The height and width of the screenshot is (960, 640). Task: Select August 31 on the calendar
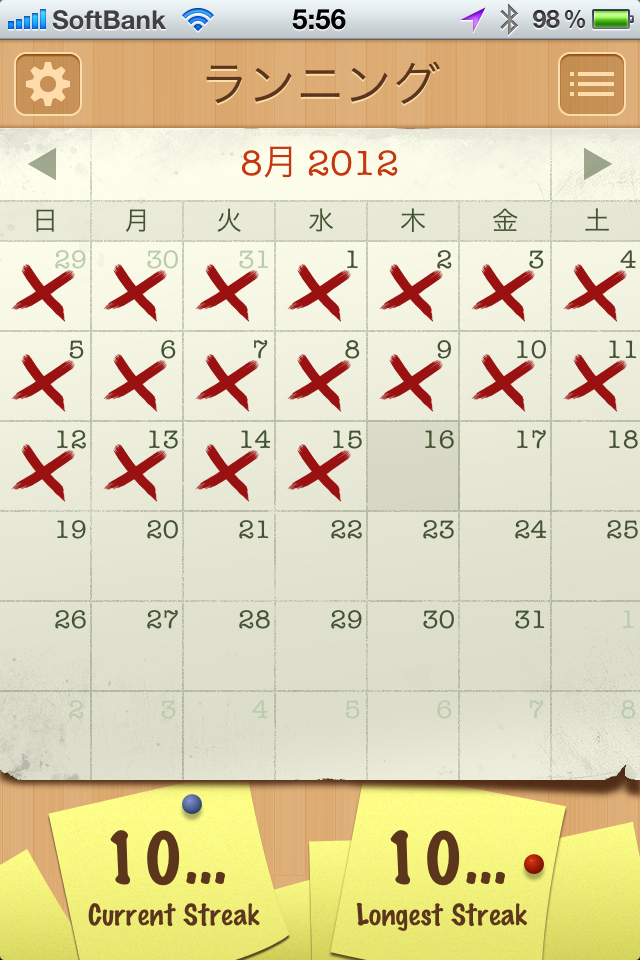click(505, 646)
